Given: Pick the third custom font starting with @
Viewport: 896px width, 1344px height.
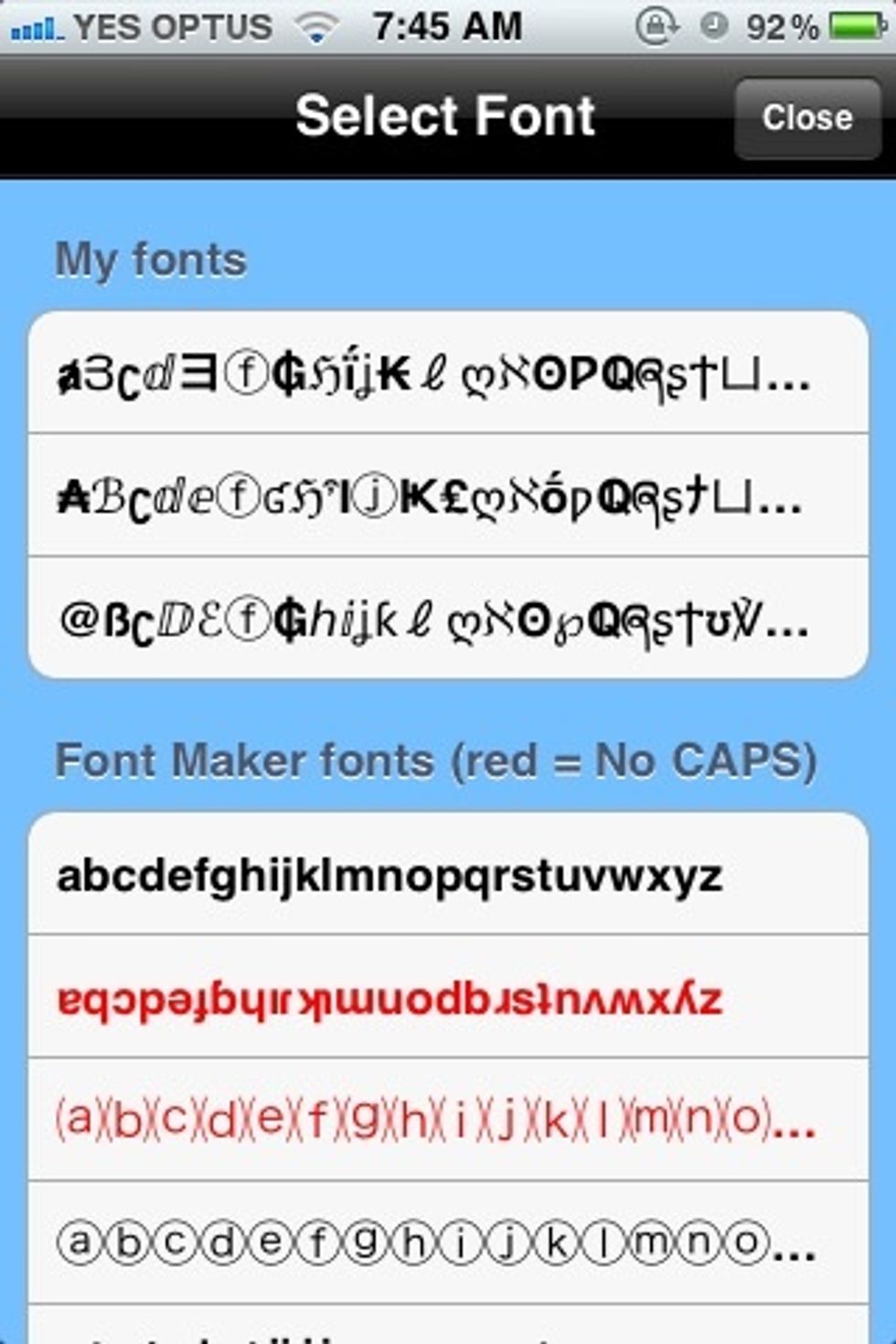Looking at the screenshot, I should [x=447, y=619].
